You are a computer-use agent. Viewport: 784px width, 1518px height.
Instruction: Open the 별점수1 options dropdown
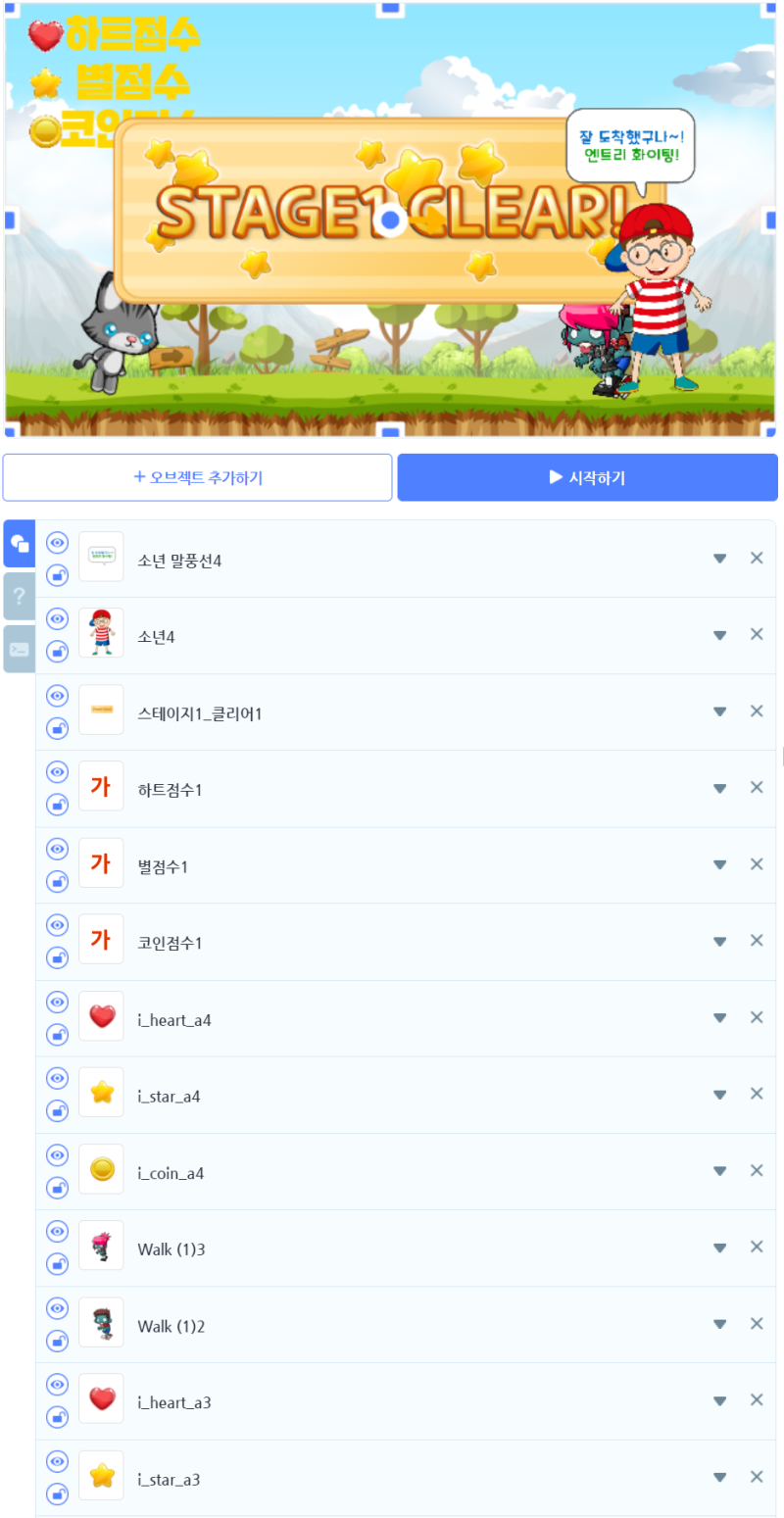coord(720,863)
